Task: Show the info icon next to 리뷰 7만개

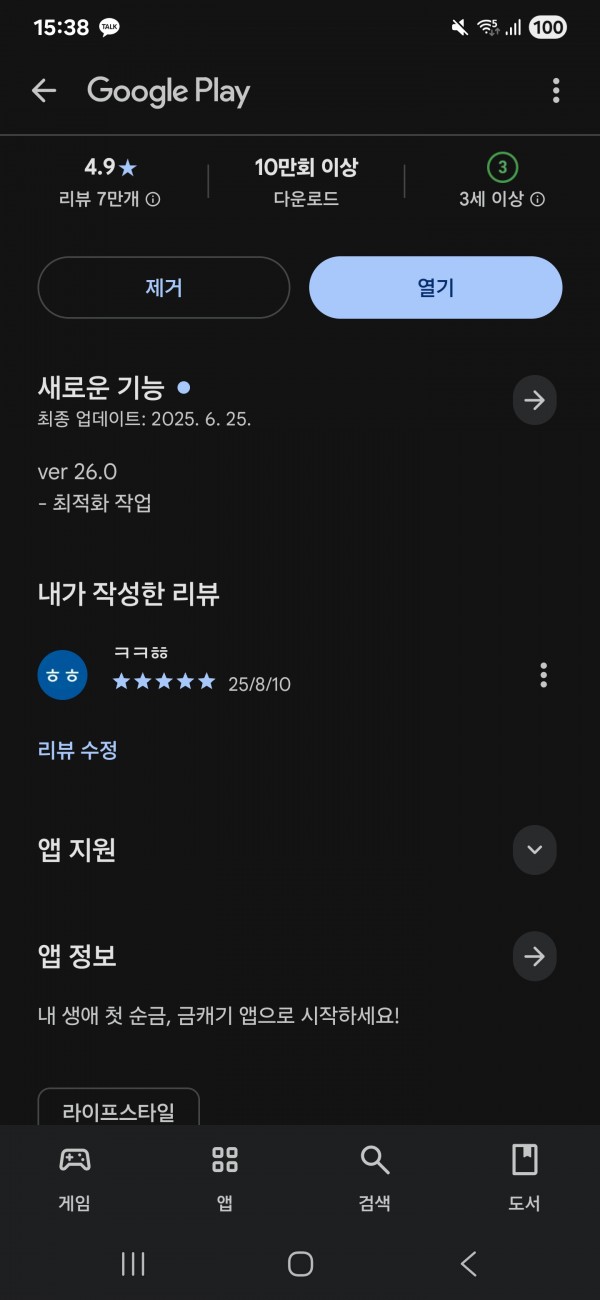Action: (153, 199)
